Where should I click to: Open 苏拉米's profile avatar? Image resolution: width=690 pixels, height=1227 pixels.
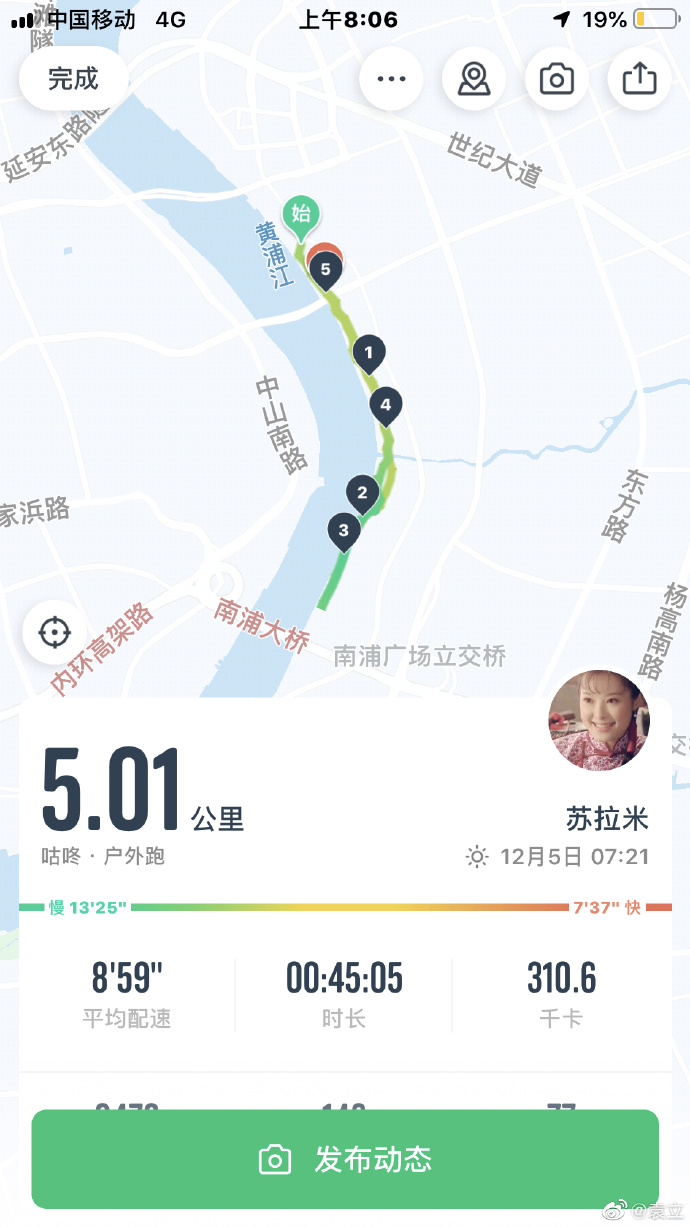tap(598, 720)
